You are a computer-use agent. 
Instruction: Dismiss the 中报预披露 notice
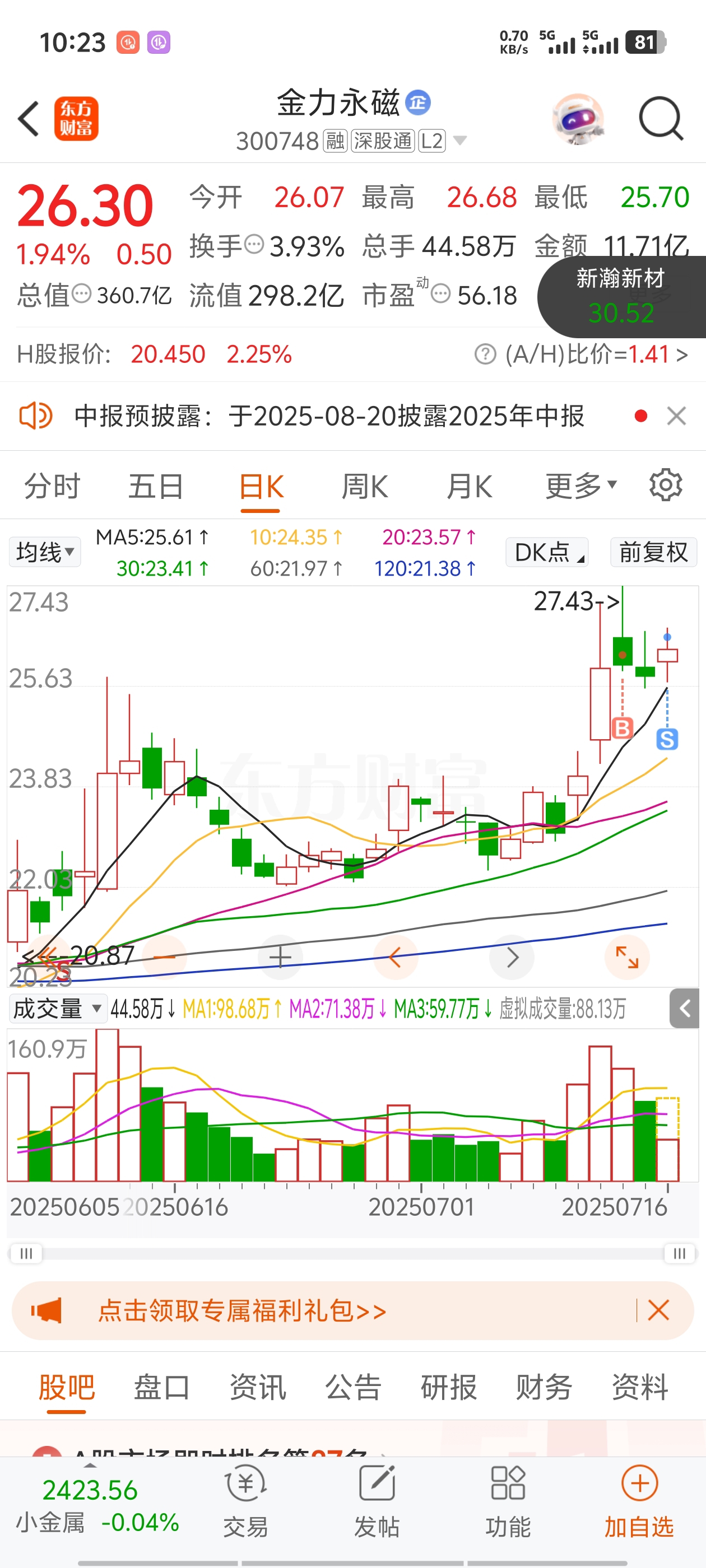[x=676, y=416]
